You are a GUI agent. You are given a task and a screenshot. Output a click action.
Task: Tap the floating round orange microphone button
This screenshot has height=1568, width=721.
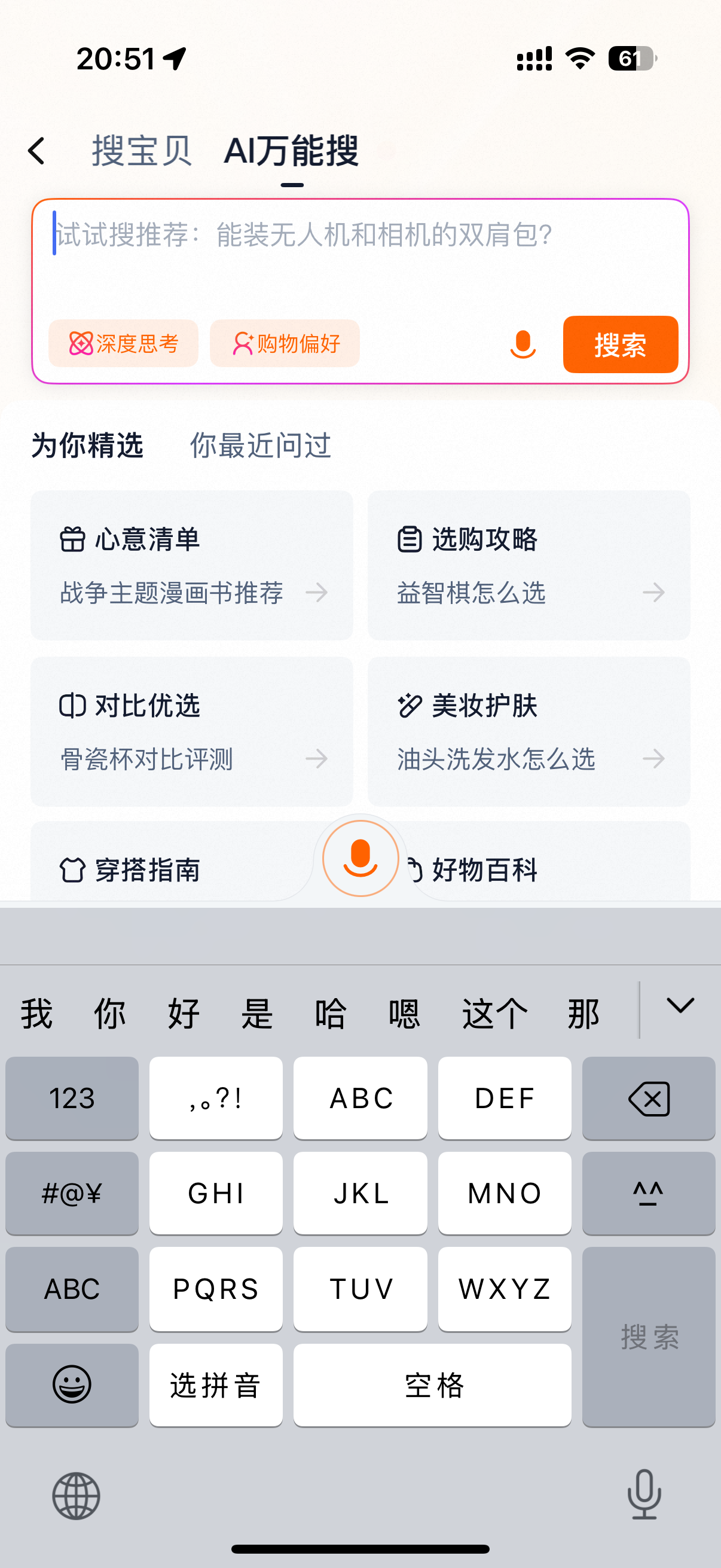click(x=360, y=858)
